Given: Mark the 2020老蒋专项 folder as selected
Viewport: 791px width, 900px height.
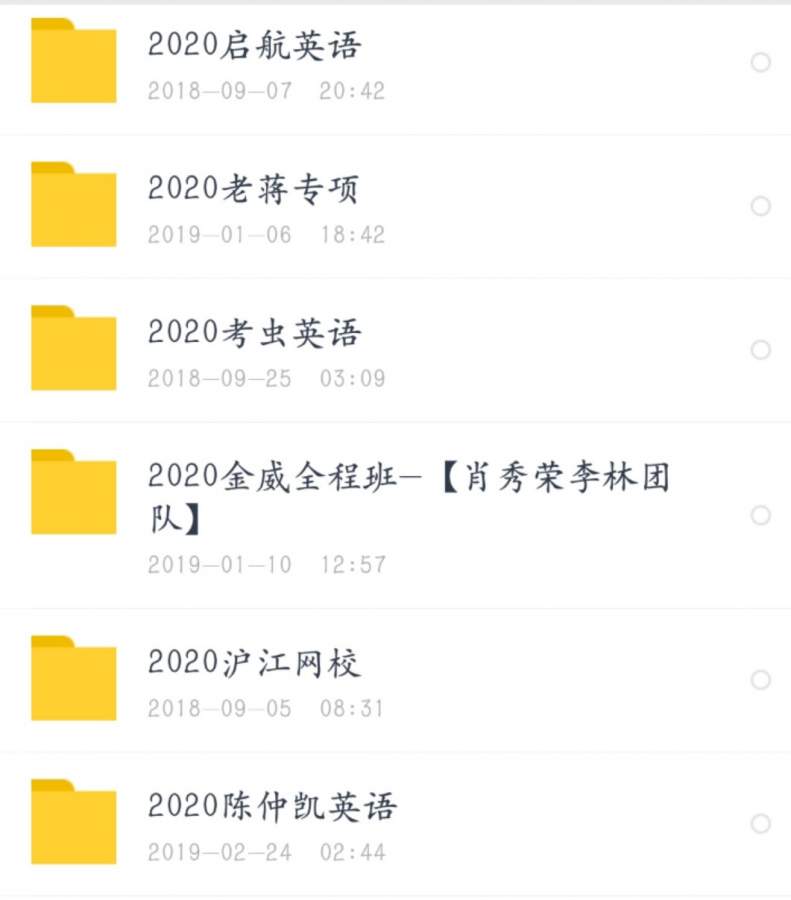Looking at the screenshot, I should tap(760, 206).
